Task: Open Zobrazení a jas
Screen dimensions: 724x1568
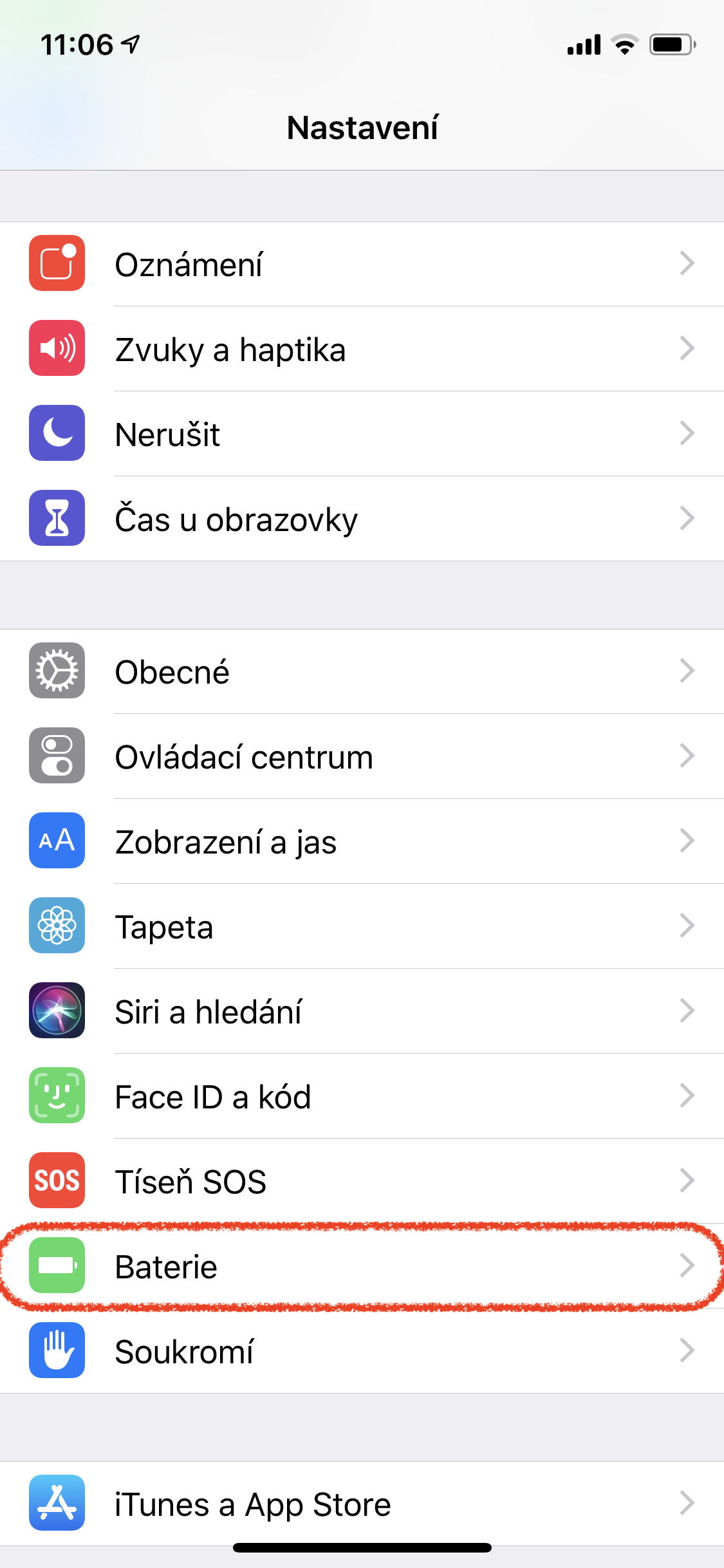Action: click(362, 841)
